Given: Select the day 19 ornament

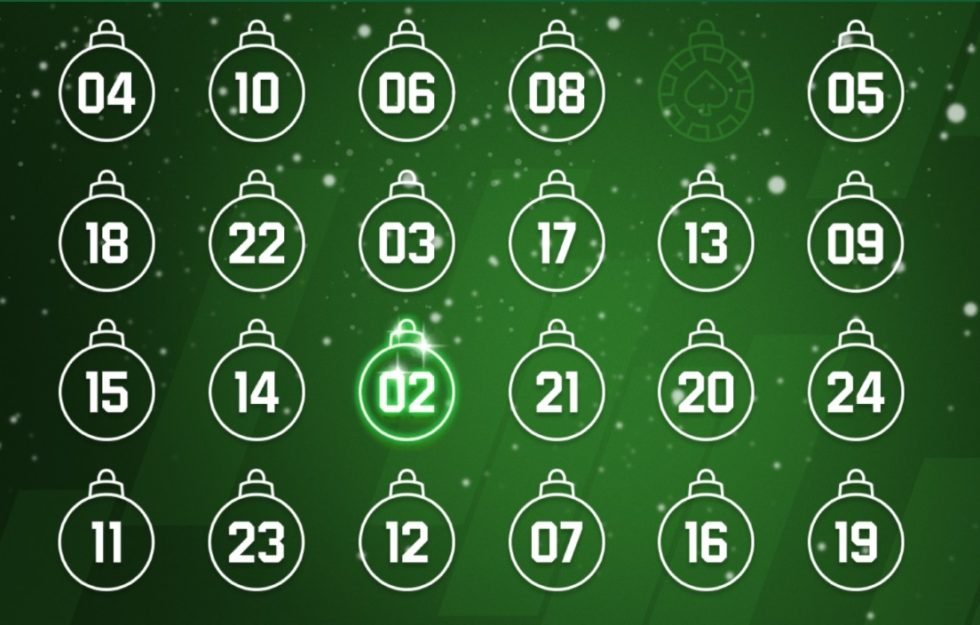Looking at the screenshot, I should click(856, 542).
